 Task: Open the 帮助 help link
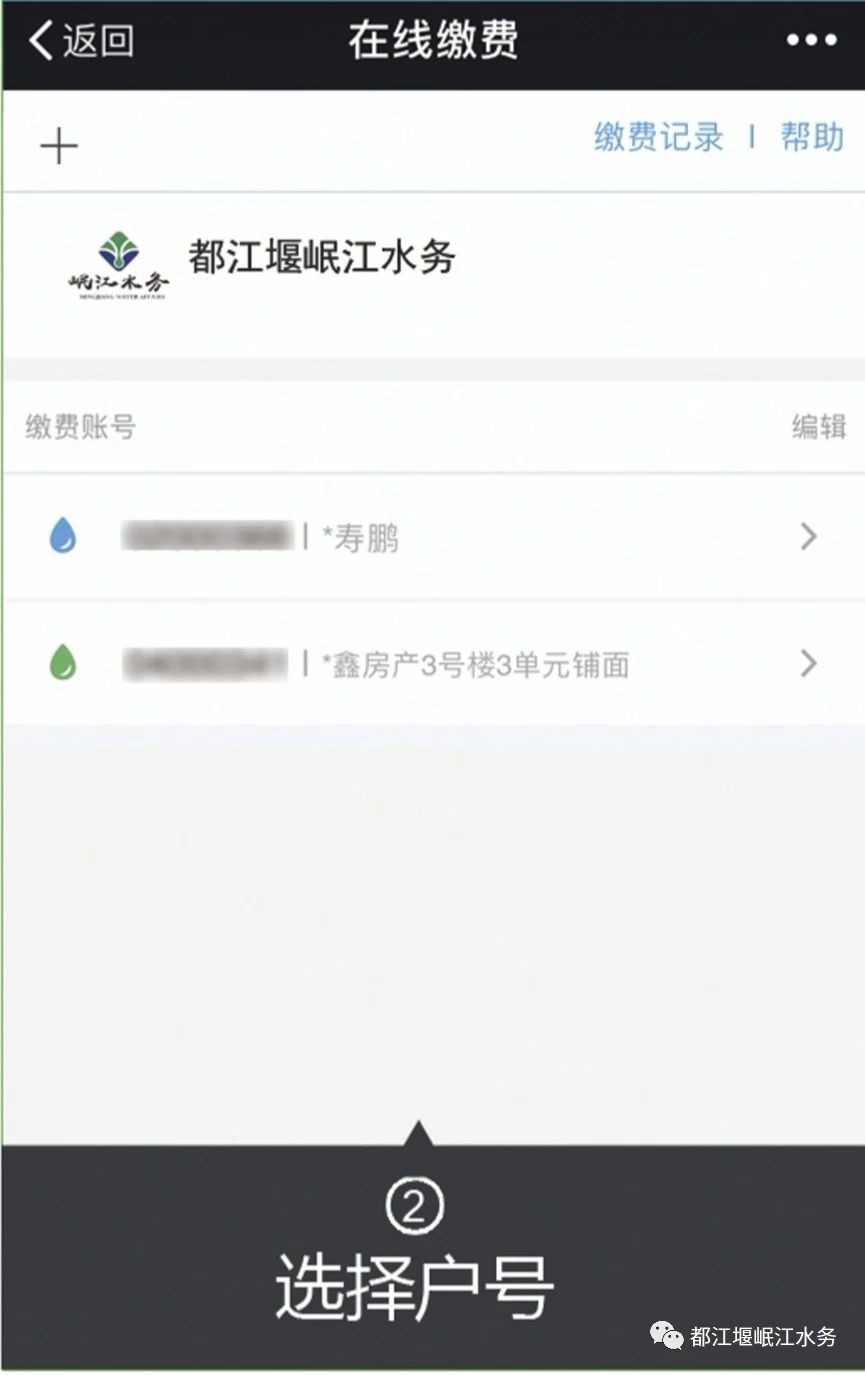(x=812, y=137)
